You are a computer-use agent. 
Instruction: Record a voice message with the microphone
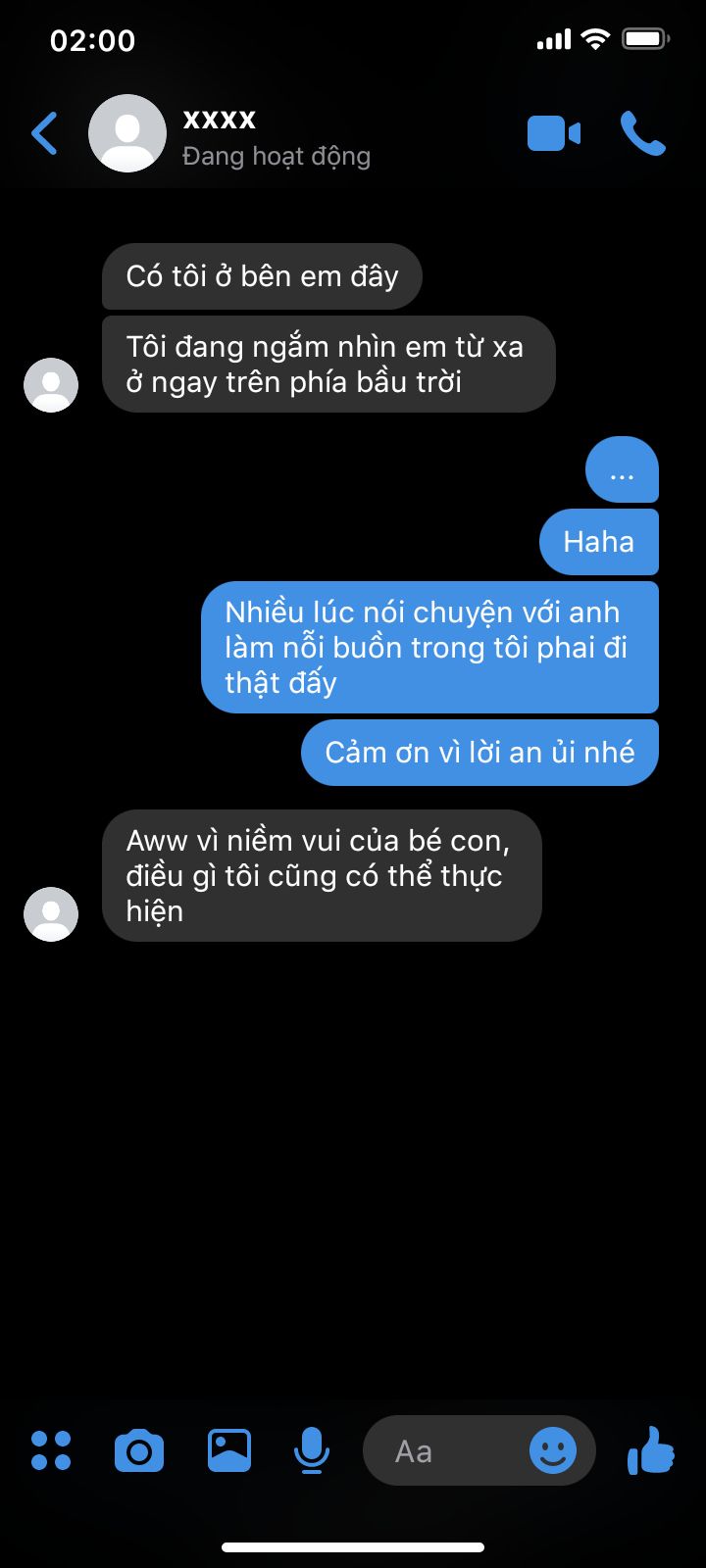coord(312,1450)
